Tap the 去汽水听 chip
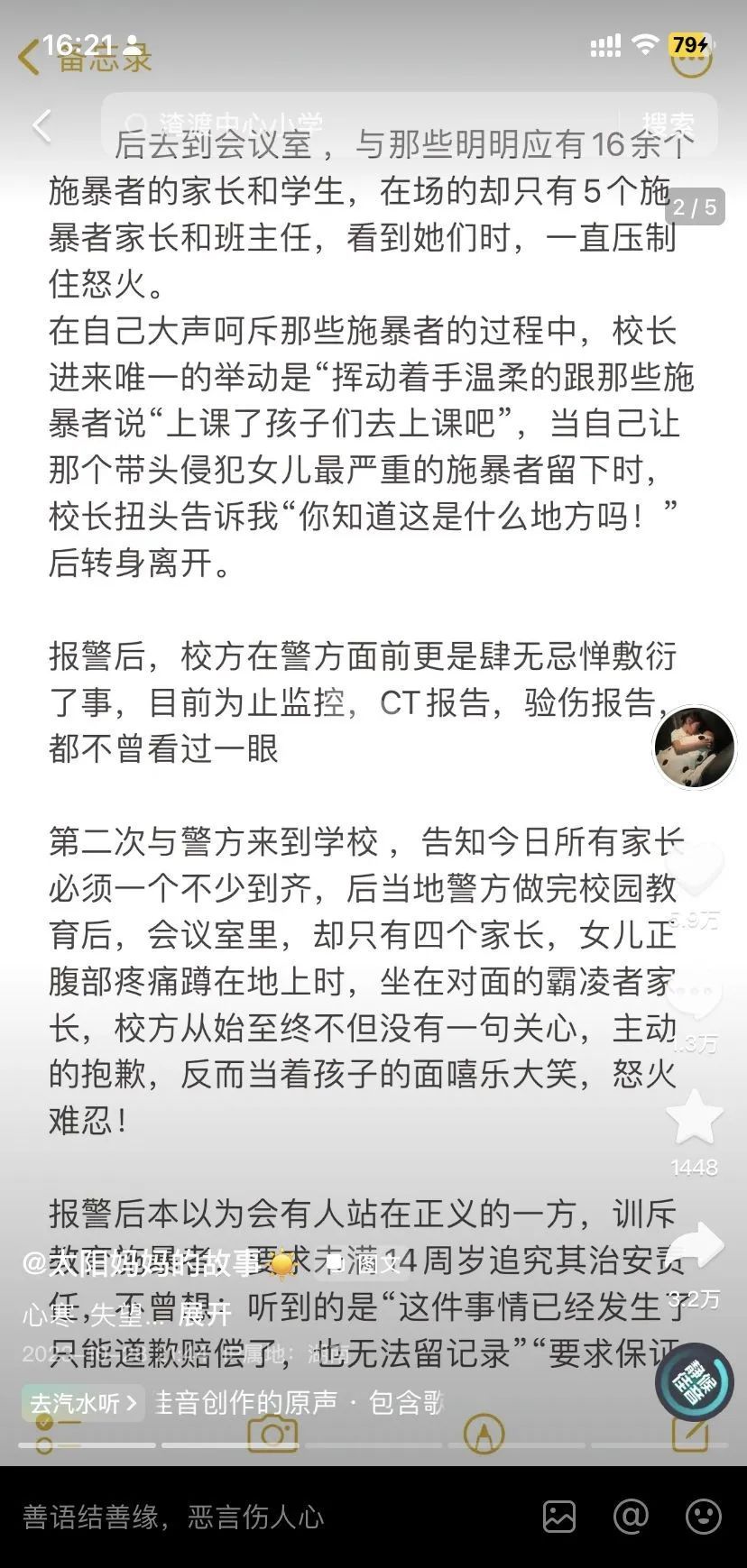 (83, 1403)
